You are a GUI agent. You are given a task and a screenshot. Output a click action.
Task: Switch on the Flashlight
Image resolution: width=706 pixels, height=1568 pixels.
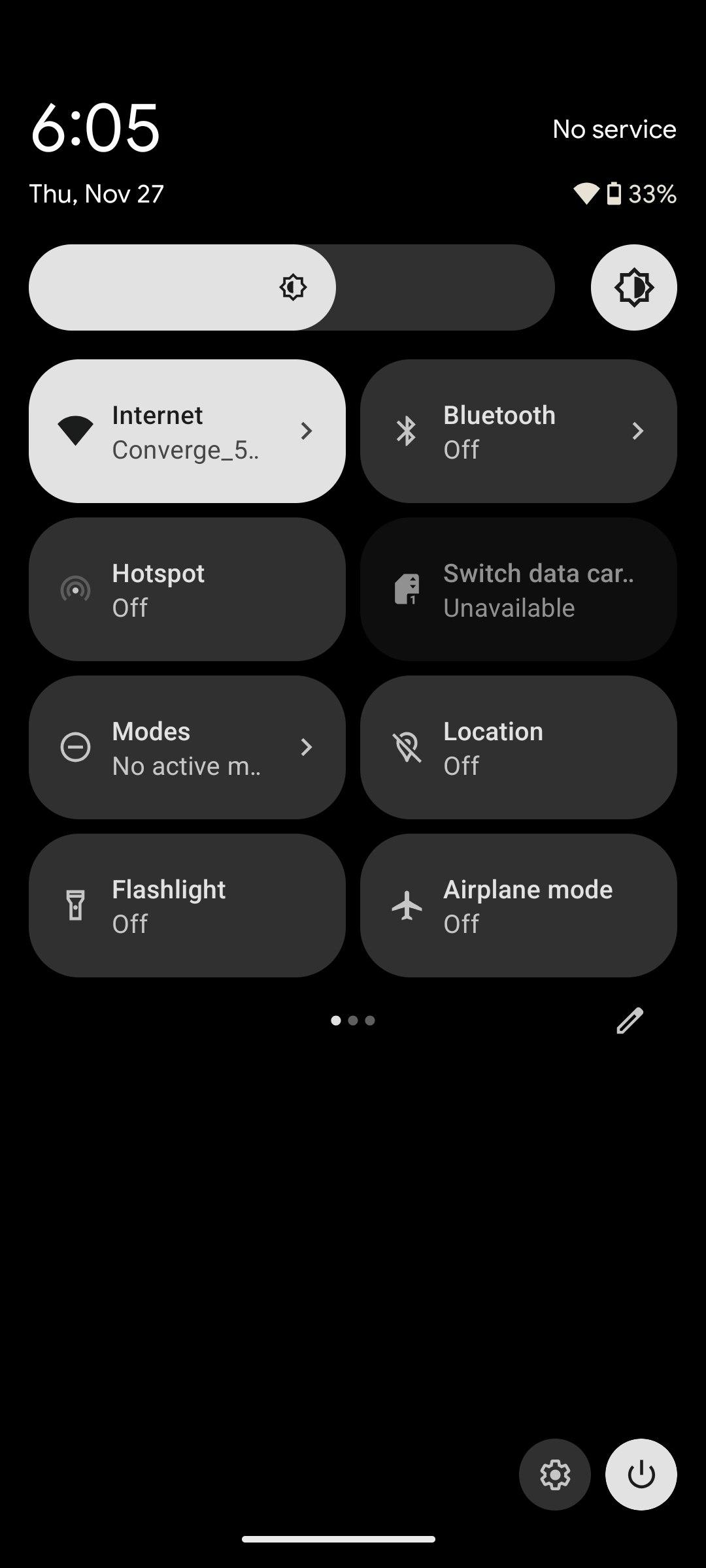(187, 906)
